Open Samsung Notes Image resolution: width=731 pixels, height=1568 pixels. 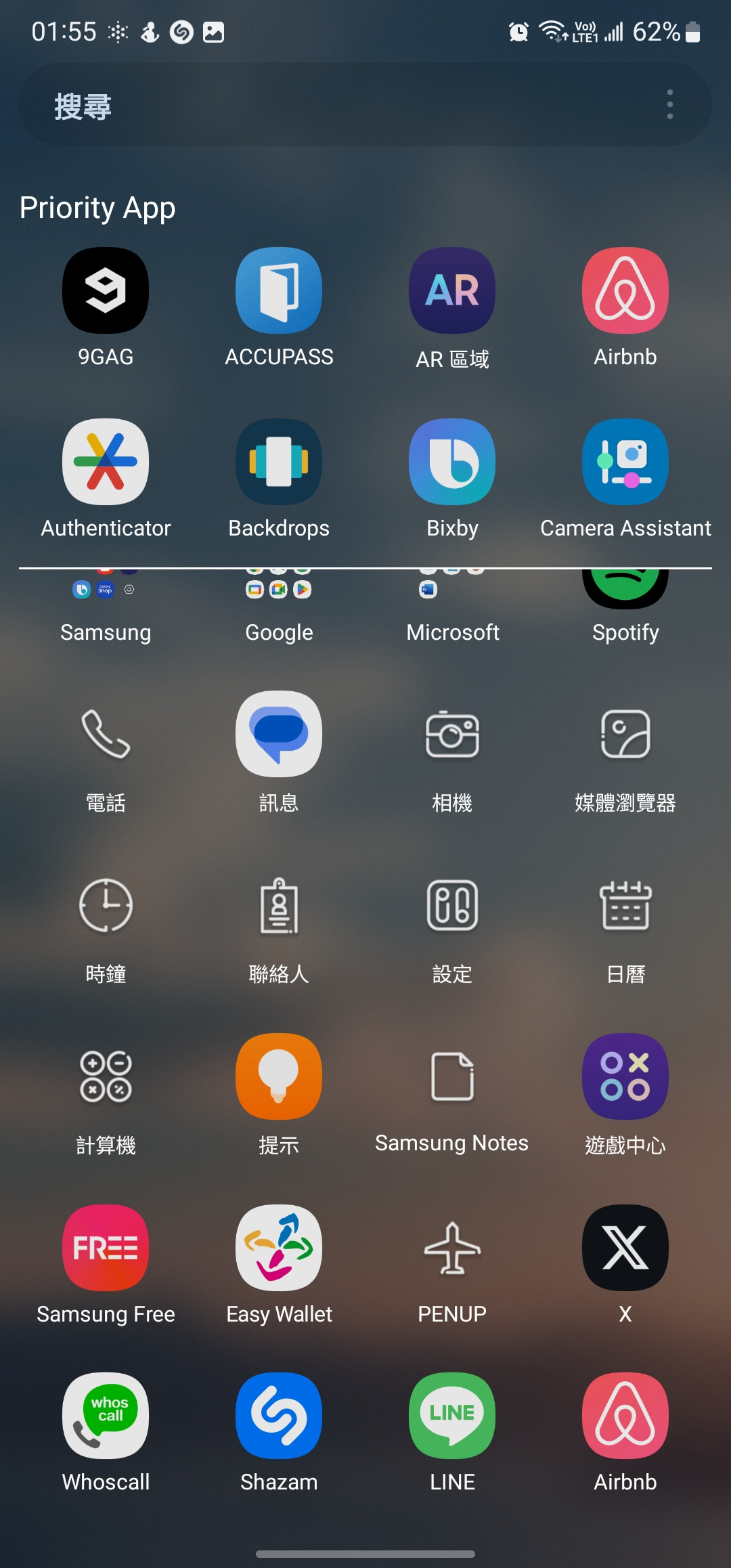pos(452,1077)
